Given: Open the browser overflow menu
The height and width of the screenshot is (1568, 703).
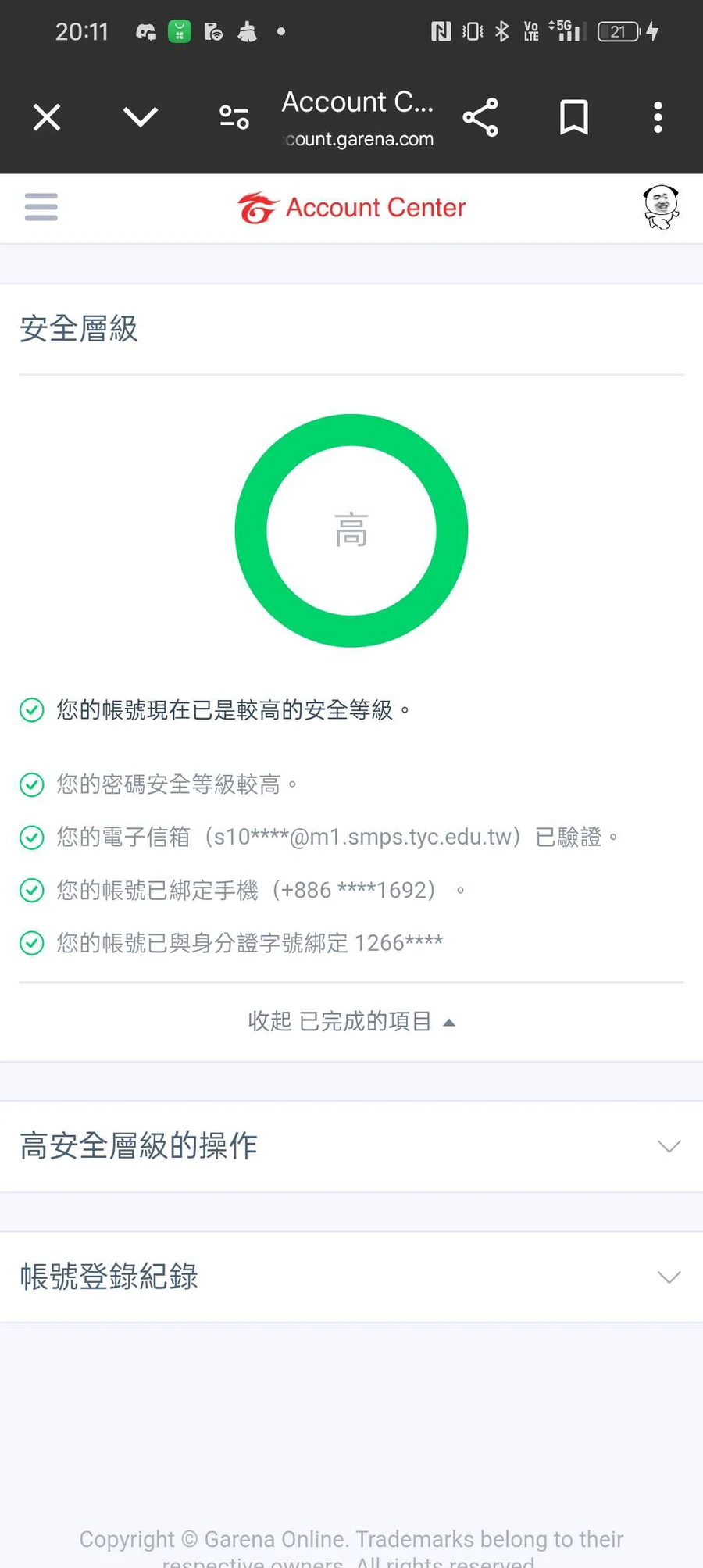Looking at the screenshot, I should (658, 118).
